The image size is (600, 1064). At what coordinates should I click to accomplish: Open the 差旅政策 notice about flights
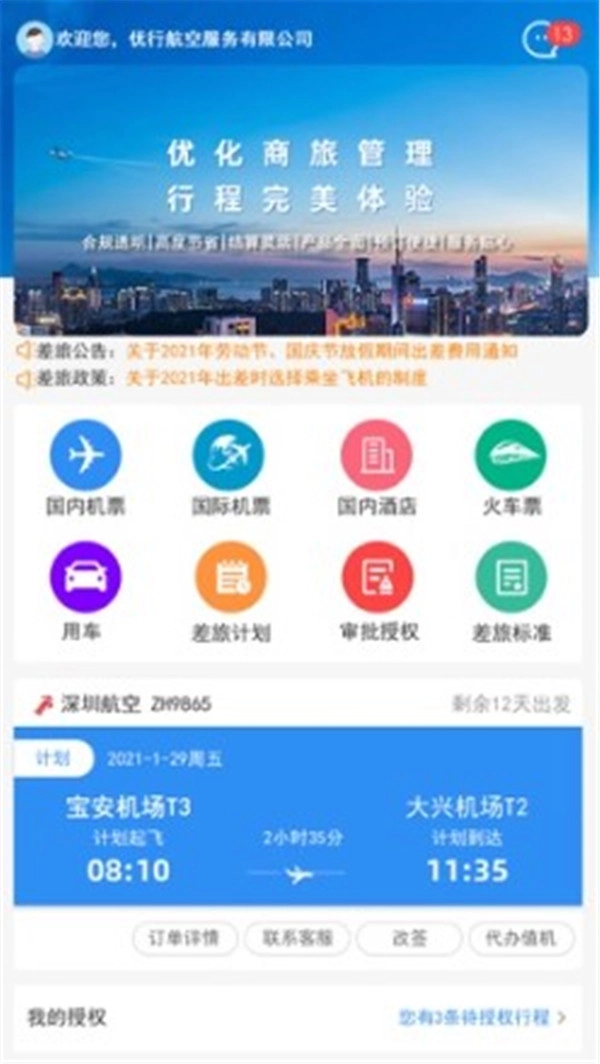pyautogui.click(x=276, y=378)
